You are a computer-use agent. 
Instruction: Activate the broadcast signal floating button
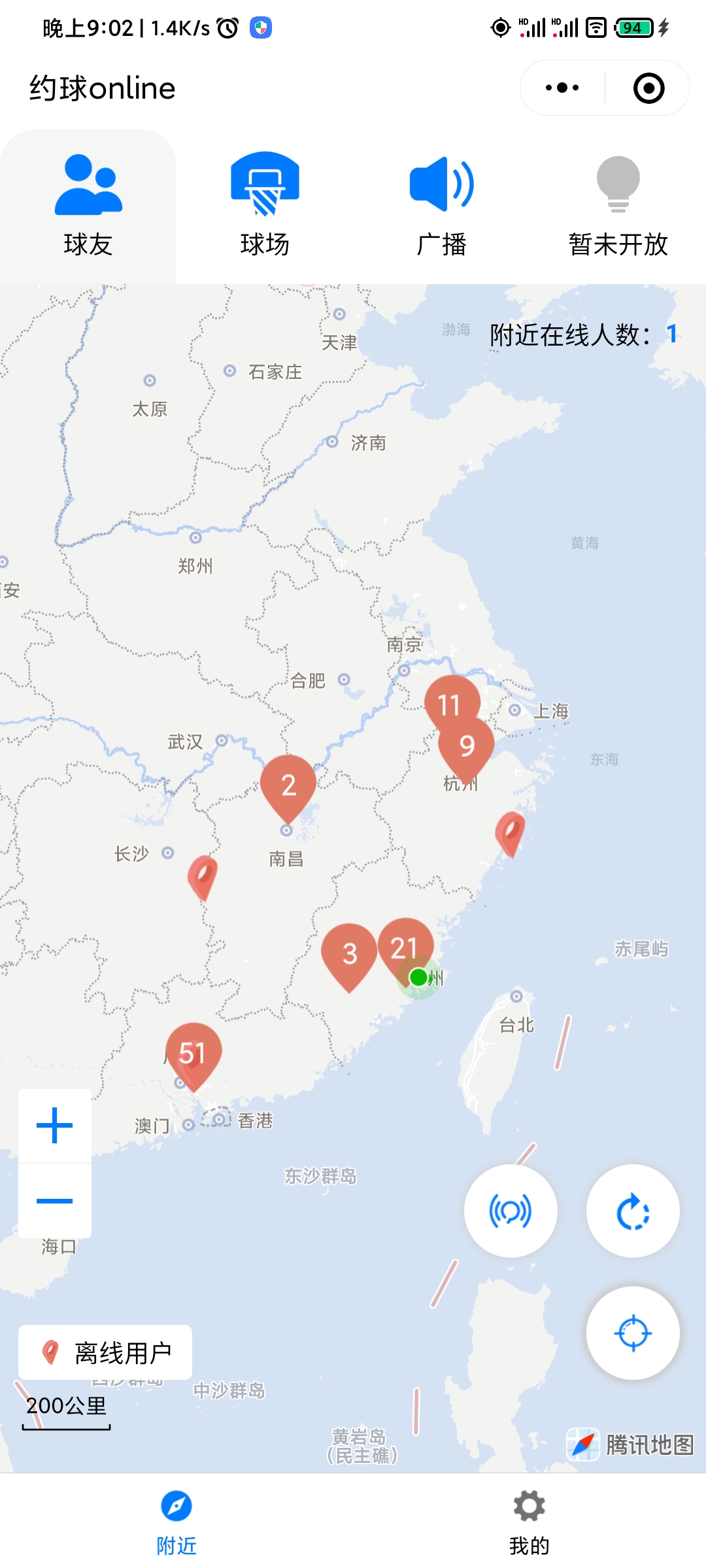[x=511, y=1211]
